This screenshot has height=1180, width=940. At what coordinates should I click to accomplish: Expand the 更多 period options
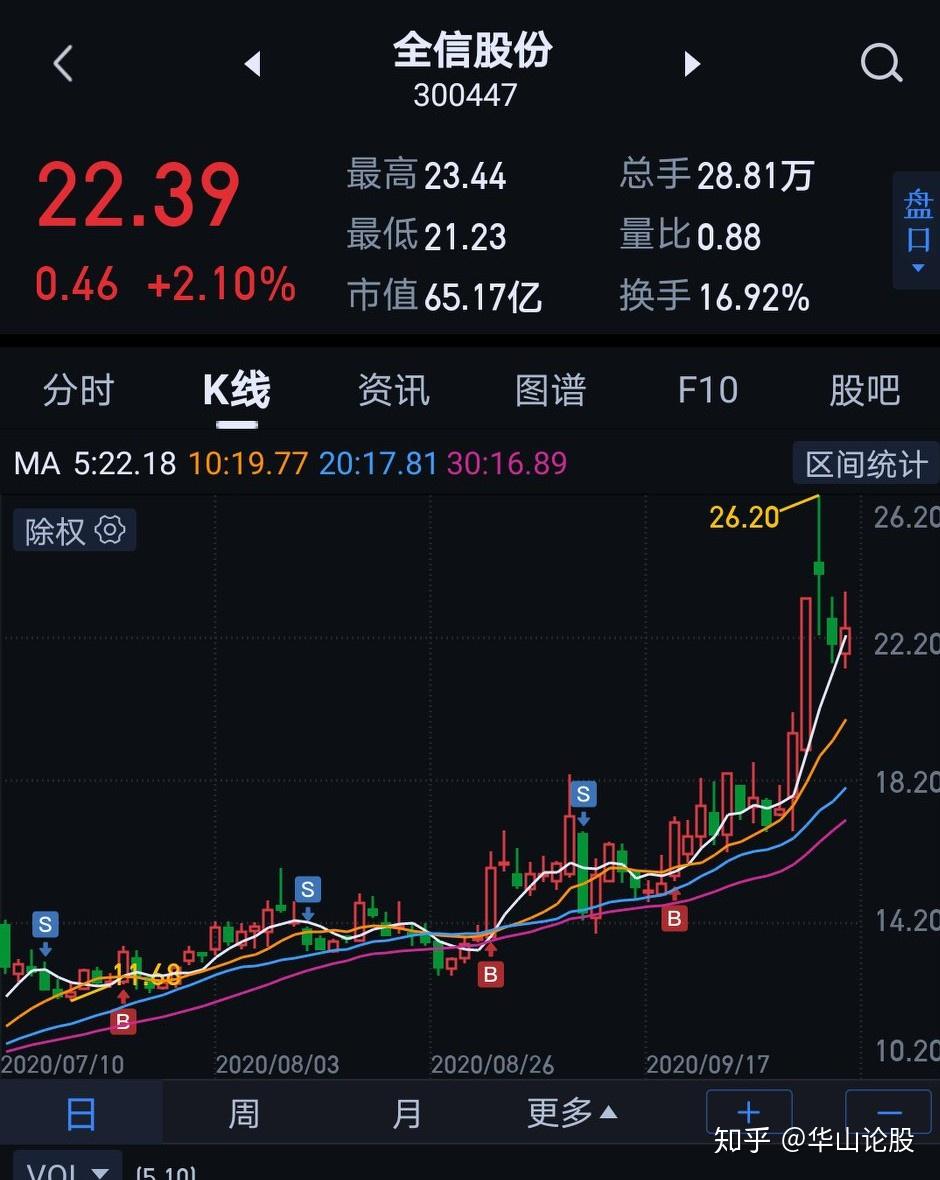(572, 1113)
